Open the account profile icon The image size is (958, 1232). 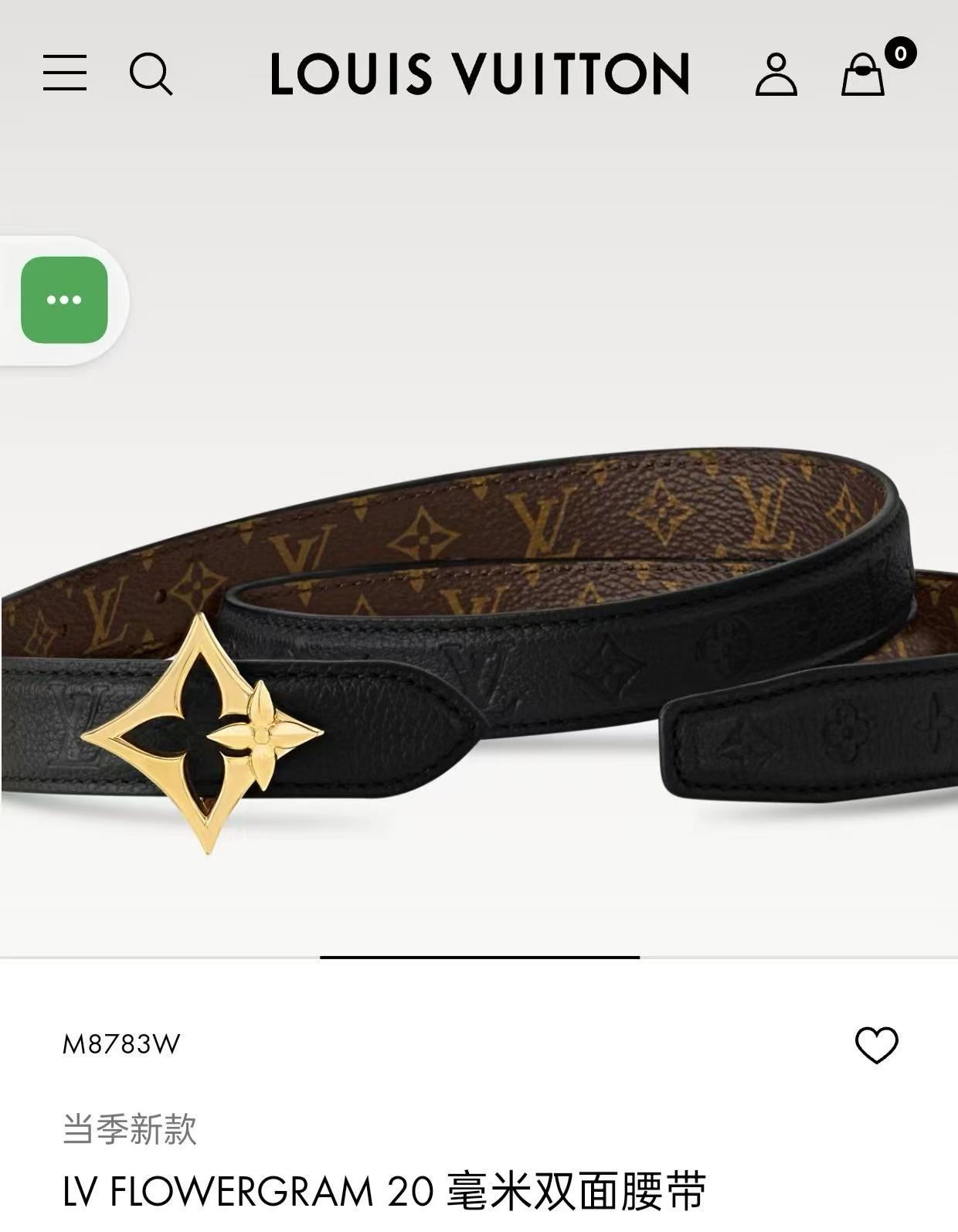(776, 74)
